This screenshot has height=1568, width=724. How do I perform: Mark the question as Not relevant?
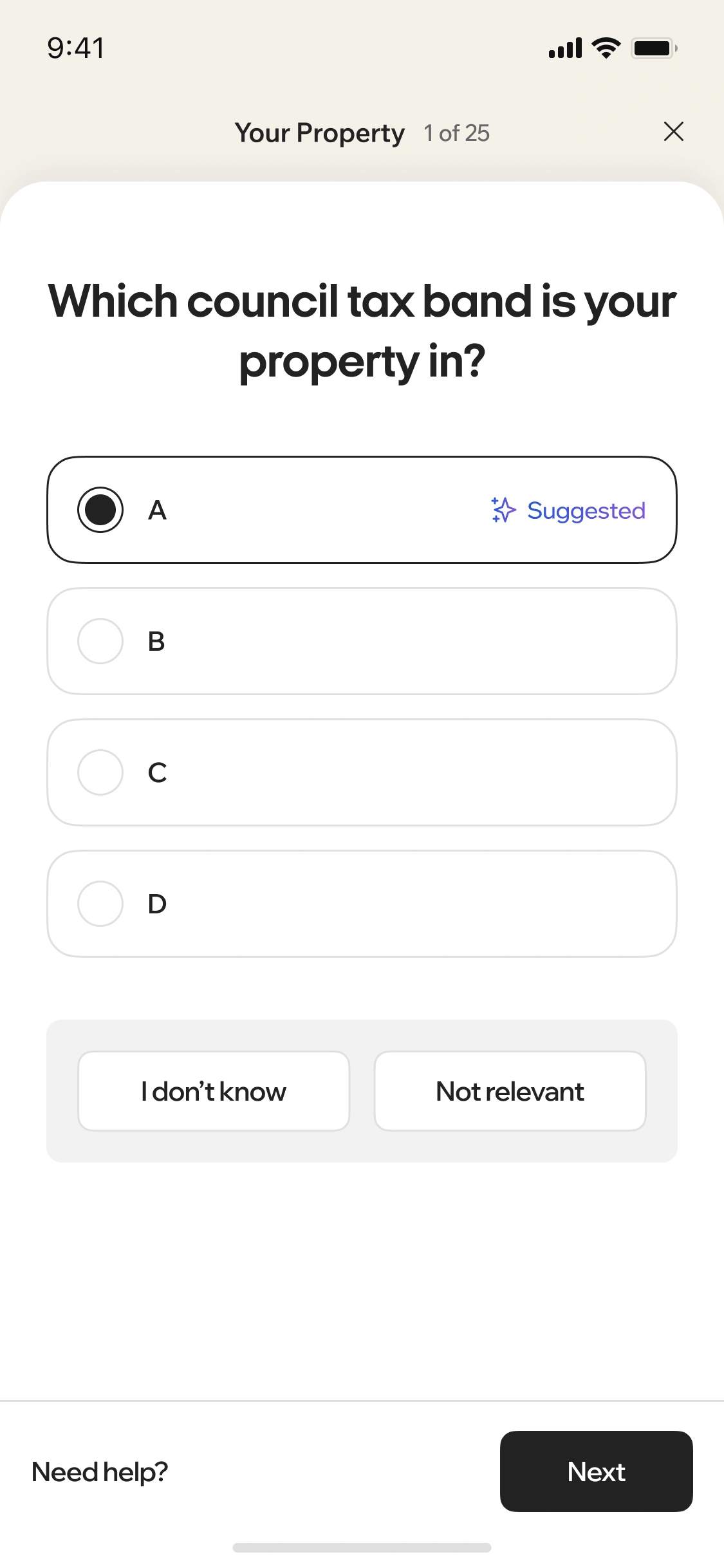coord(510,1090)
